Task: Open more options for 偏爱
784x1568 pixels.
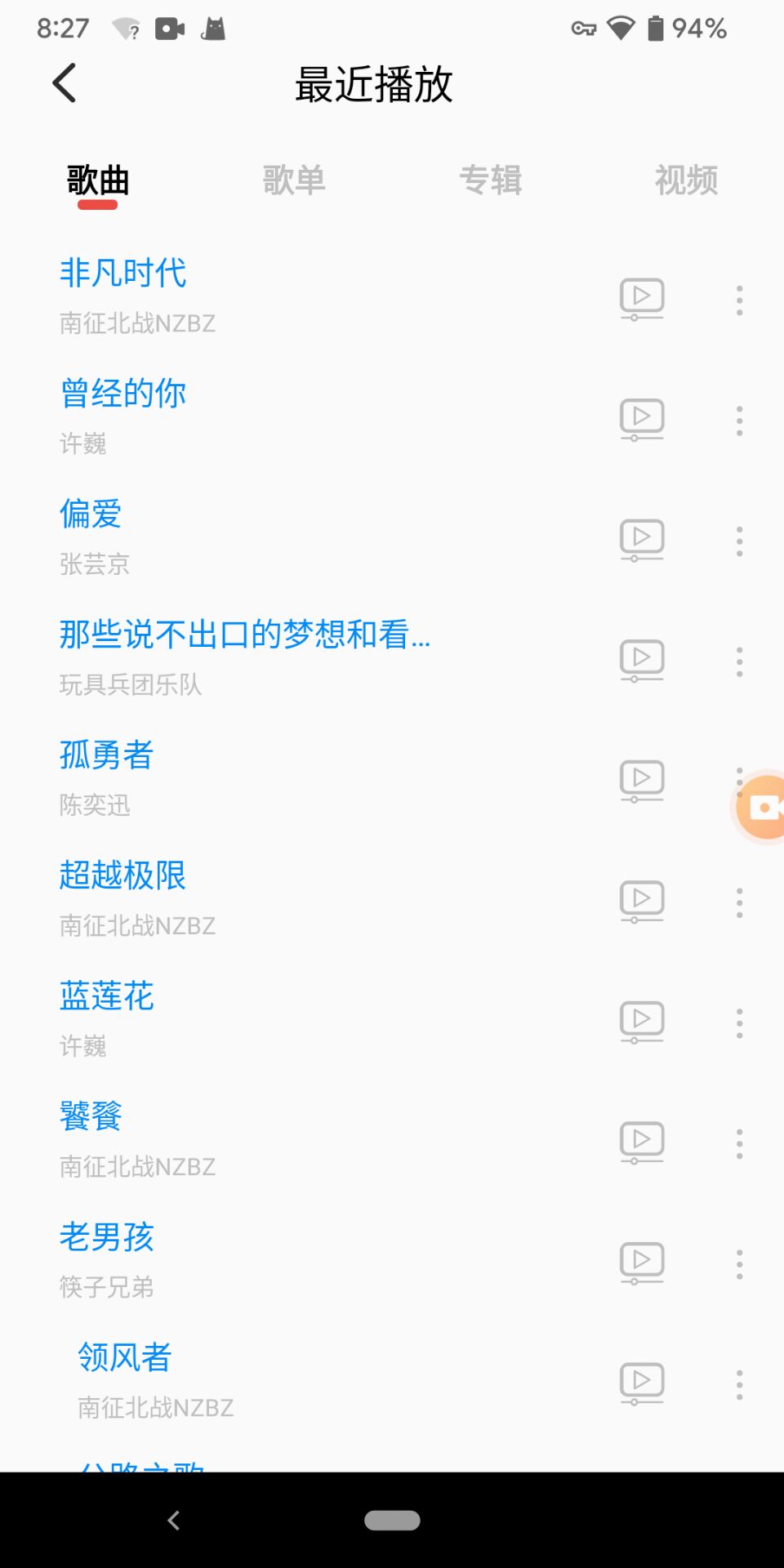Action: point(739,541)
